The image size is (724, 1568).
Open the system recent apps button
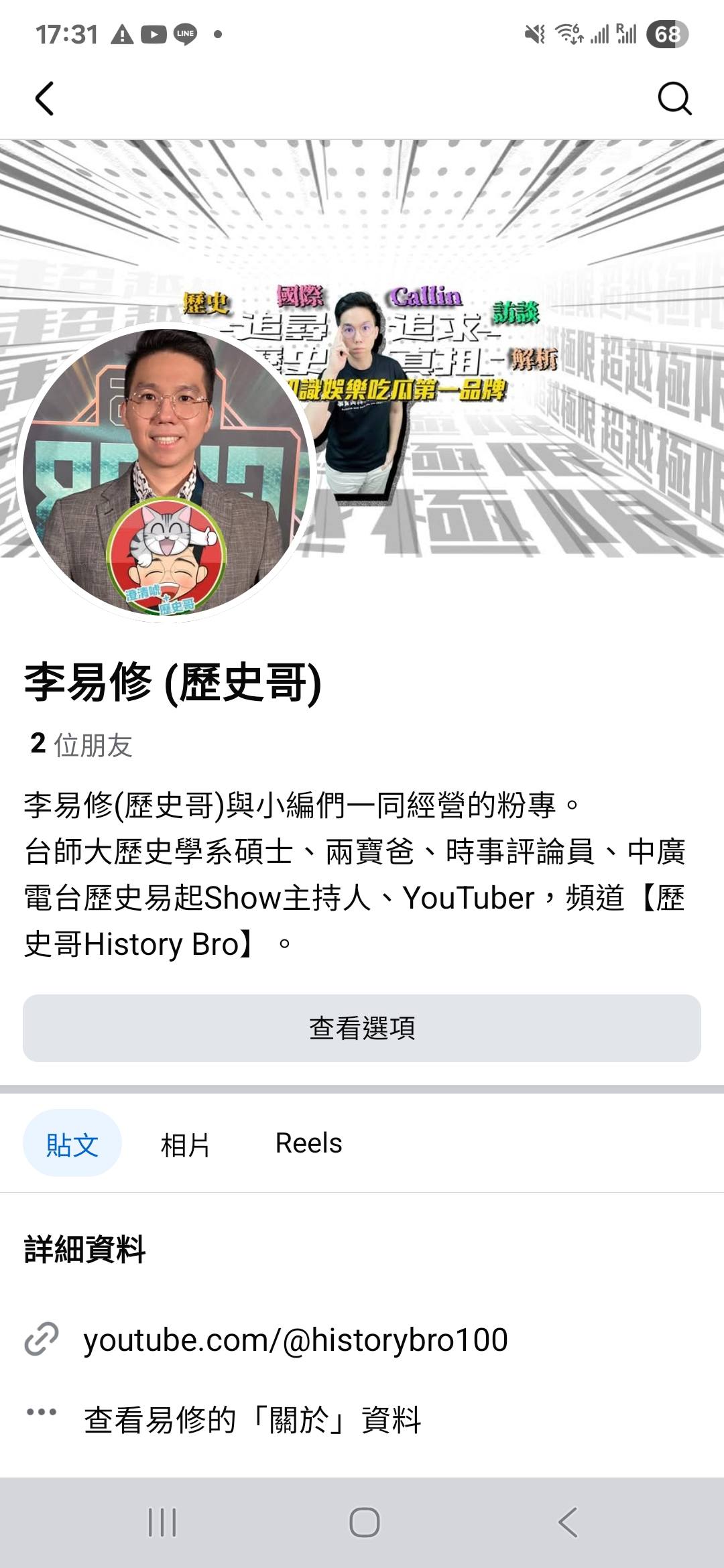[162, 1522]
